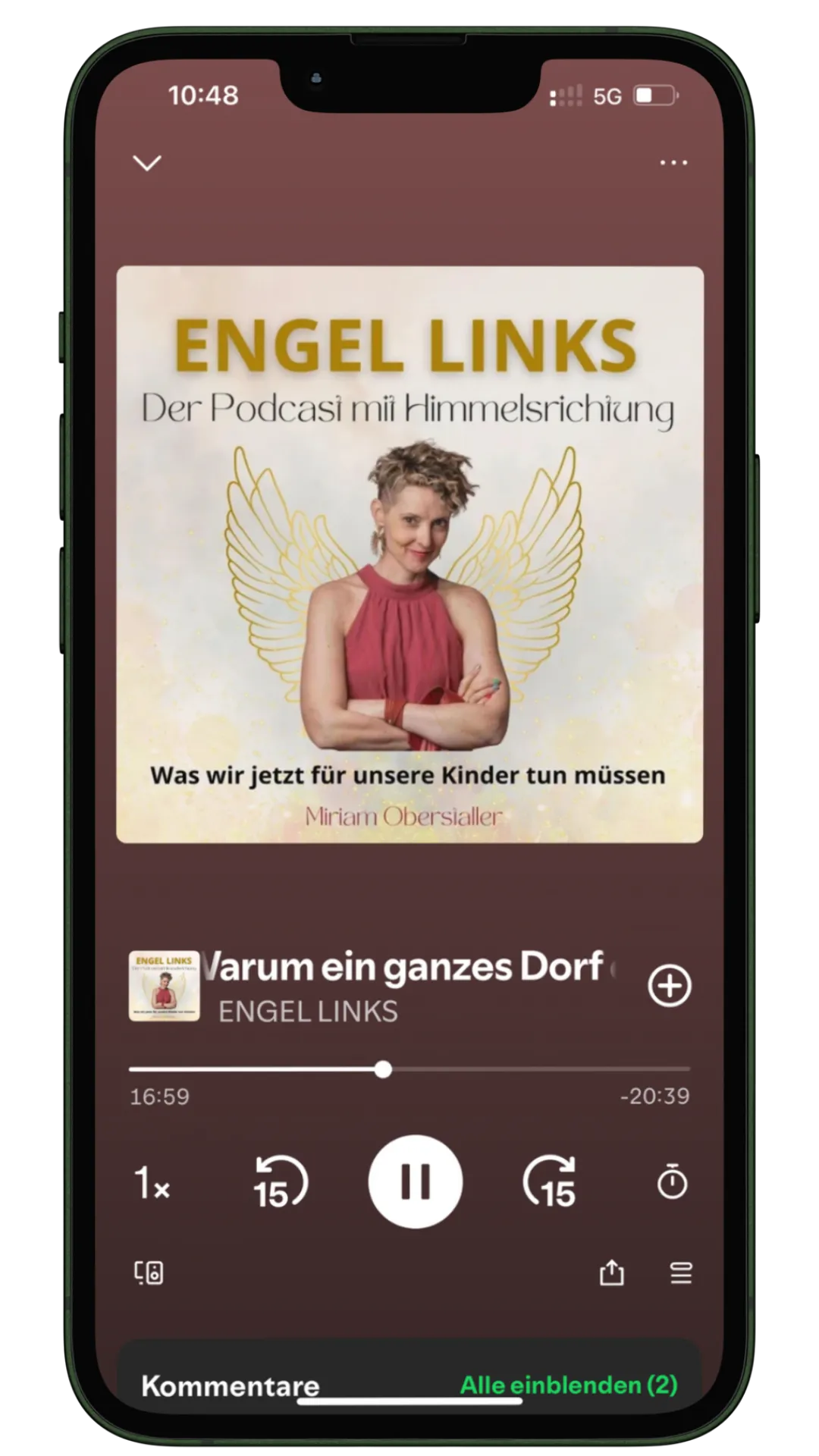
Task: Open the three-dot options menu
Action: click(673, 163)
